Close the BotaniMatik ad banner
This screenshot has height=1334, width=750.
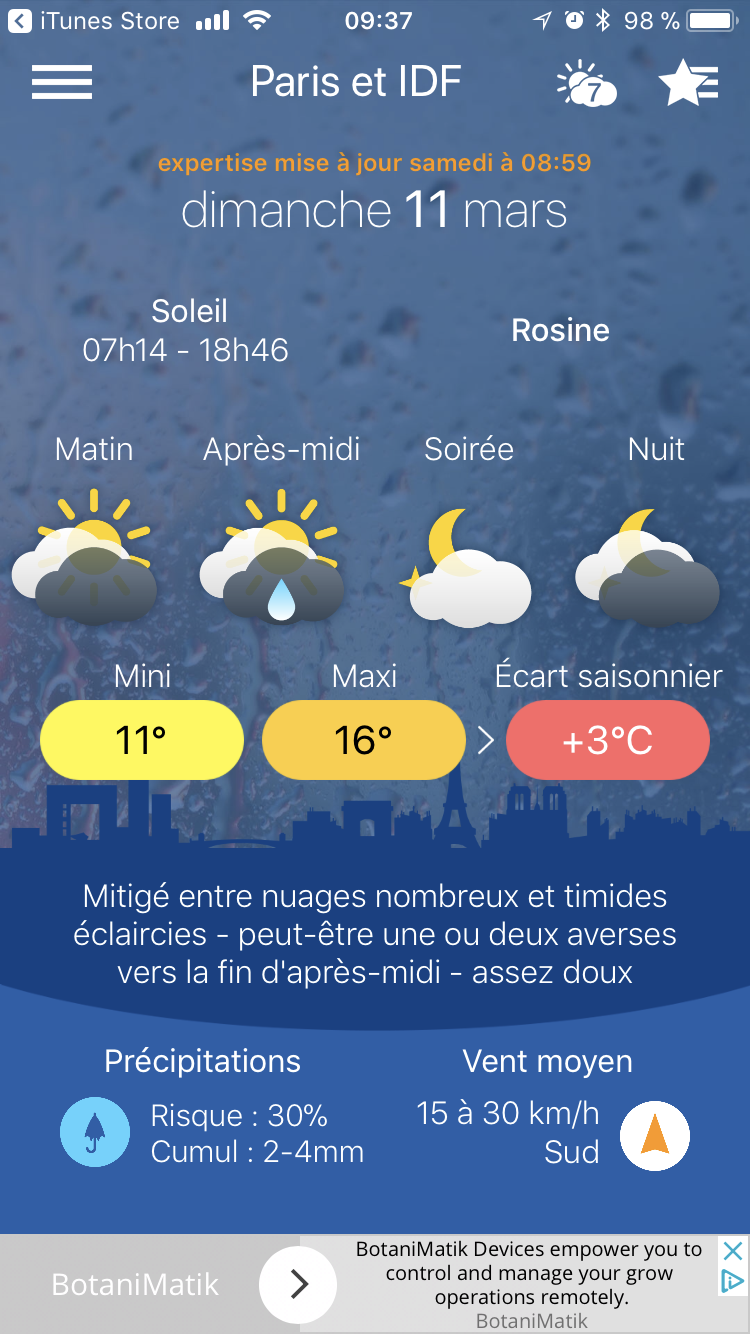733,1250
